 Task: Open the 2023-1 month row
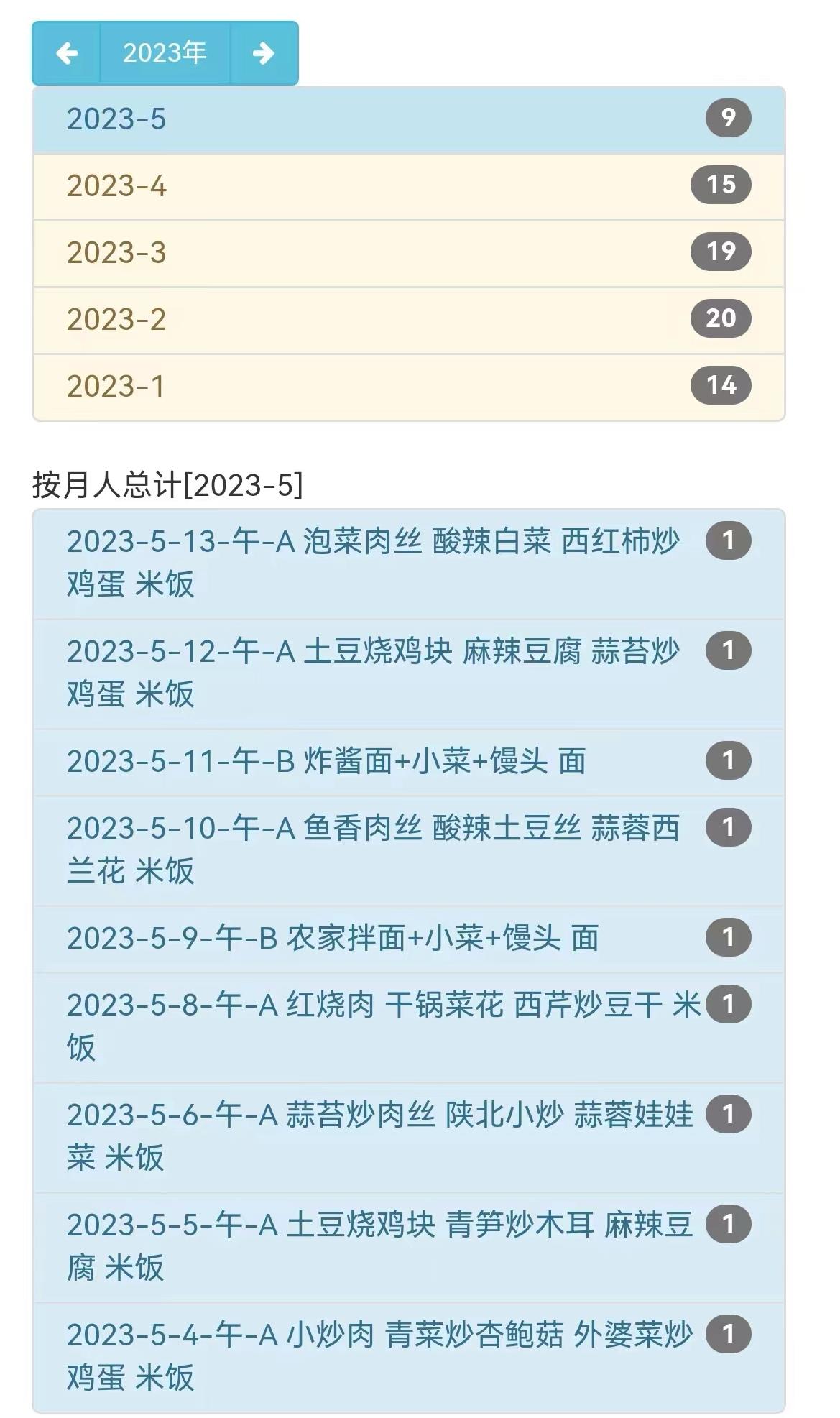pos(408,387)
